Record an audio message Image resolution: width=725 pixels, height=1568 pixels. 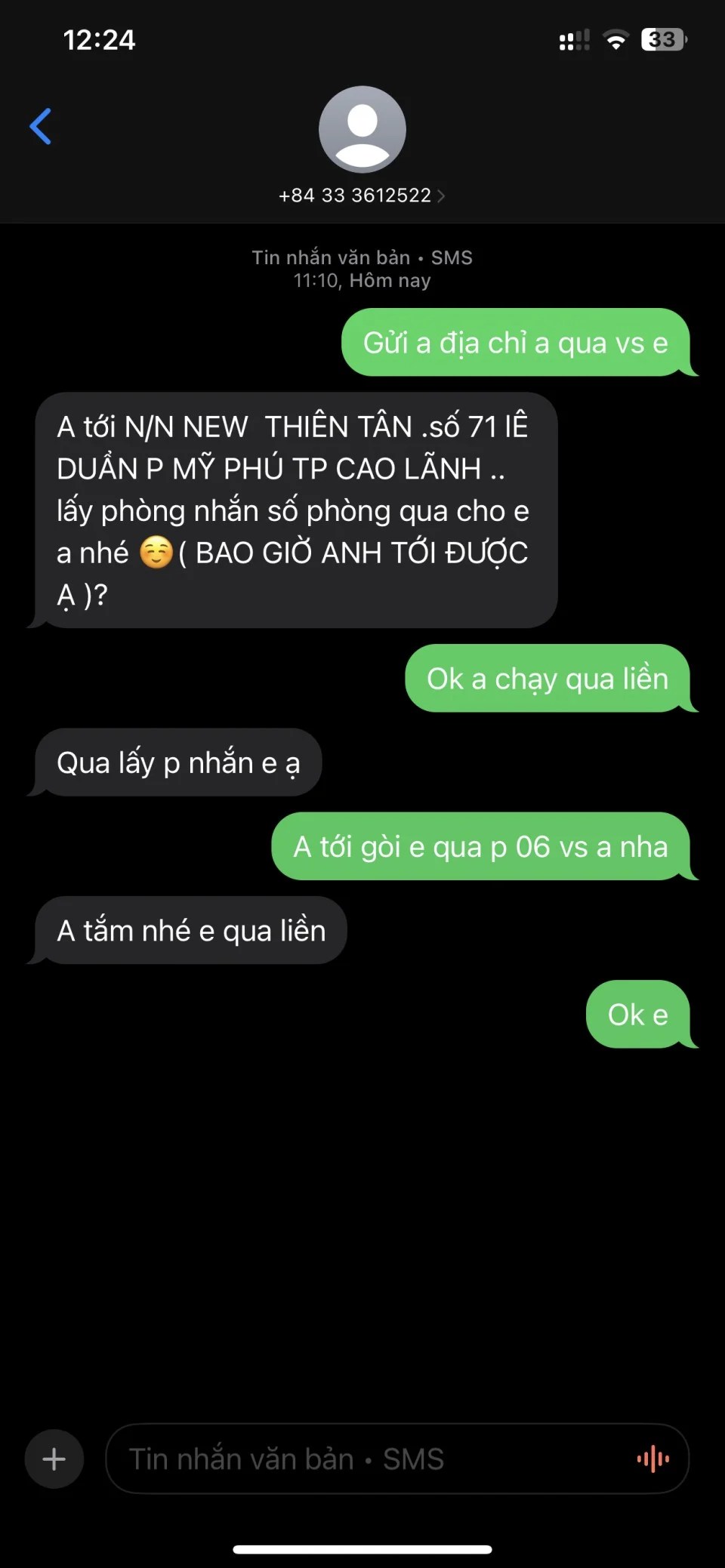[653, 1459]
